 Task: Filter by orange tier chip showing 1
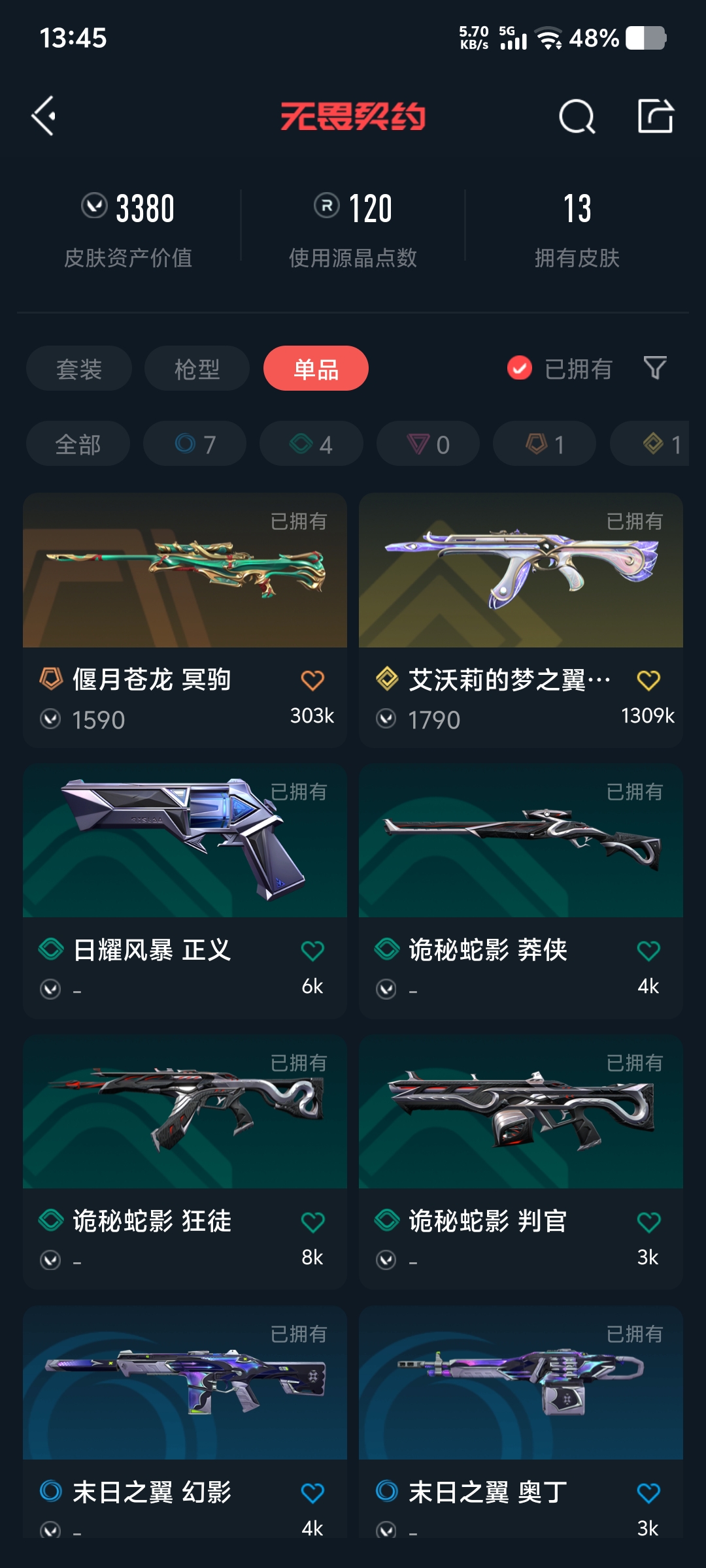[x=545, y=444]
